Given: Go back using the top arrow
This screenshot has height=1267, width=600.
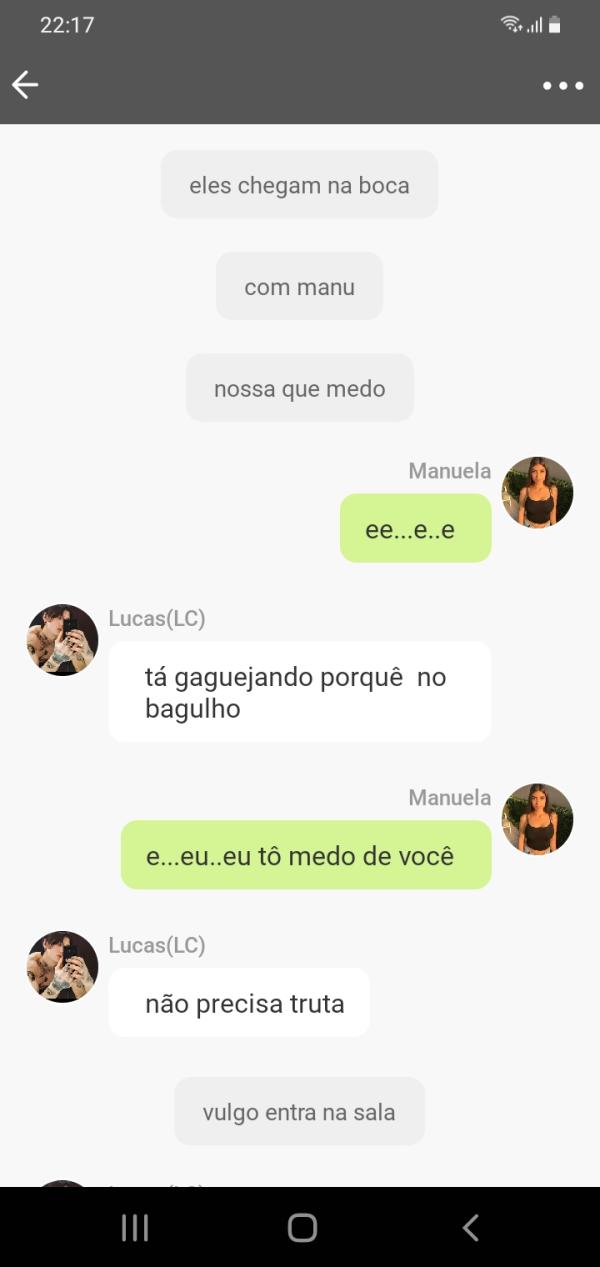Looking at the screenshot, I should (25, 85).
